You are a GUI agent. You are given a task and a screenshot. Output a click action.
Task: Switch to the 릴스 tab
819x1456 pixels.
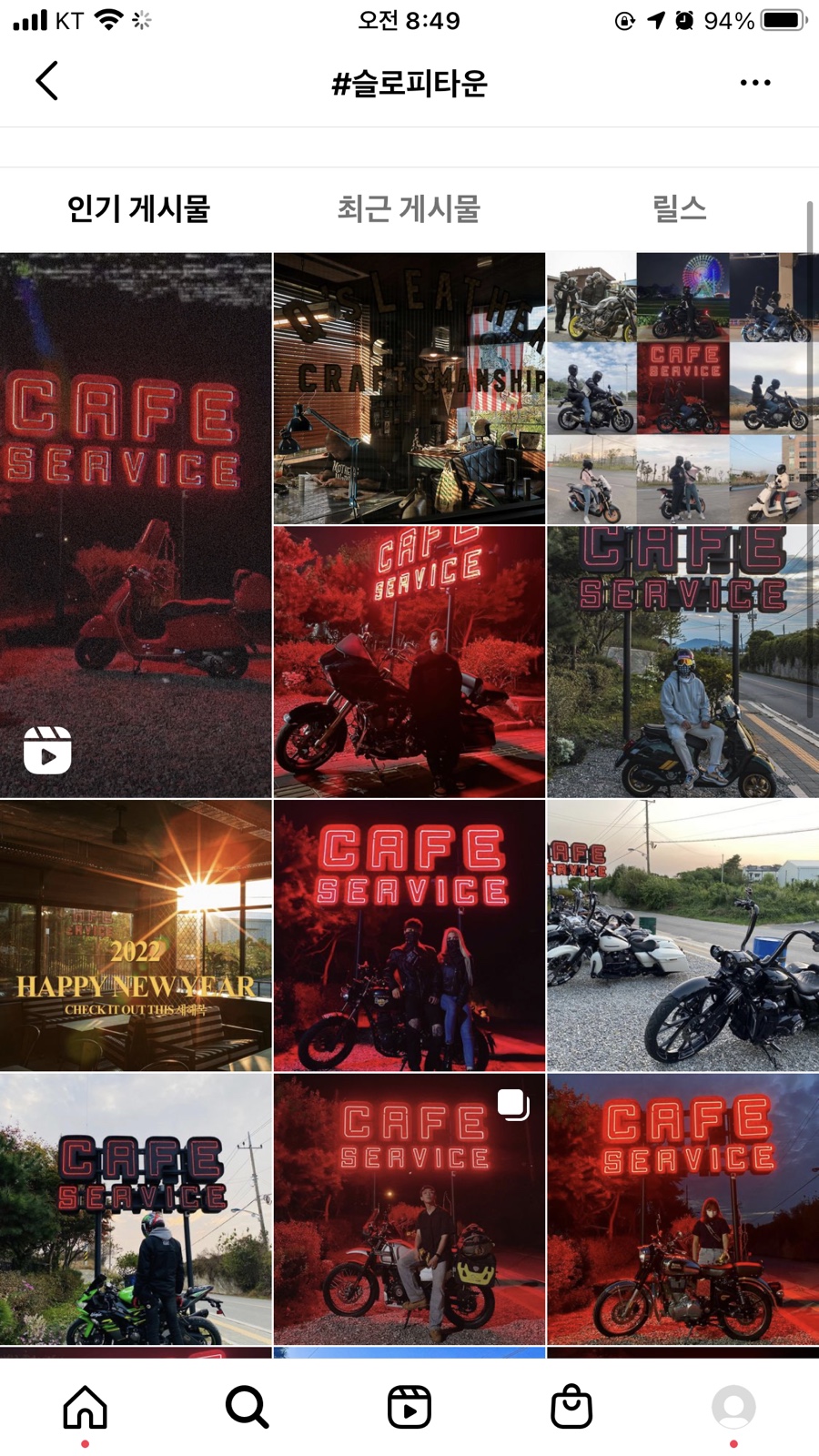coord(679,209)
